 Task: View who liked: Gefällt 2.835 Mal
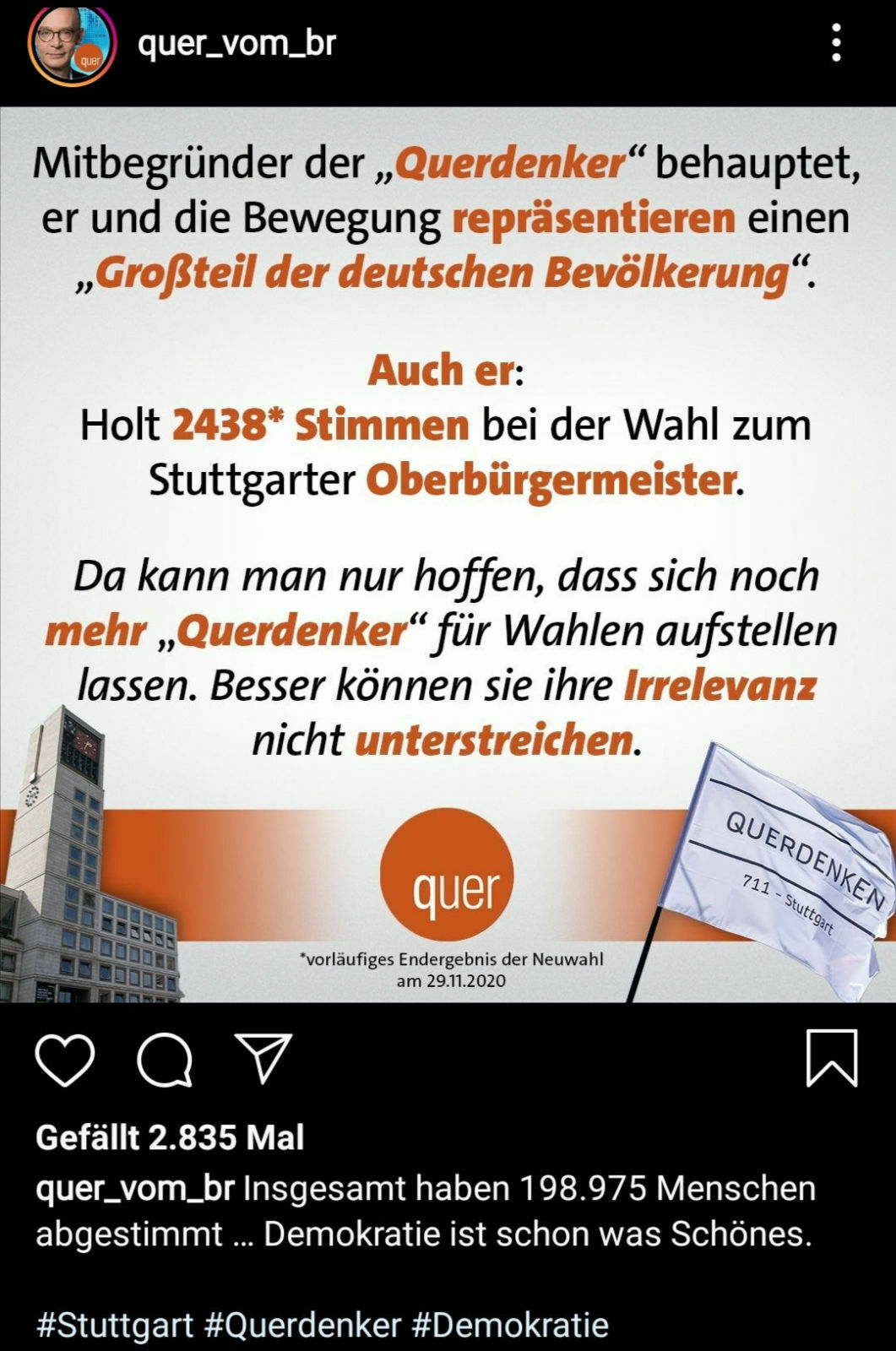point(170,1137)
